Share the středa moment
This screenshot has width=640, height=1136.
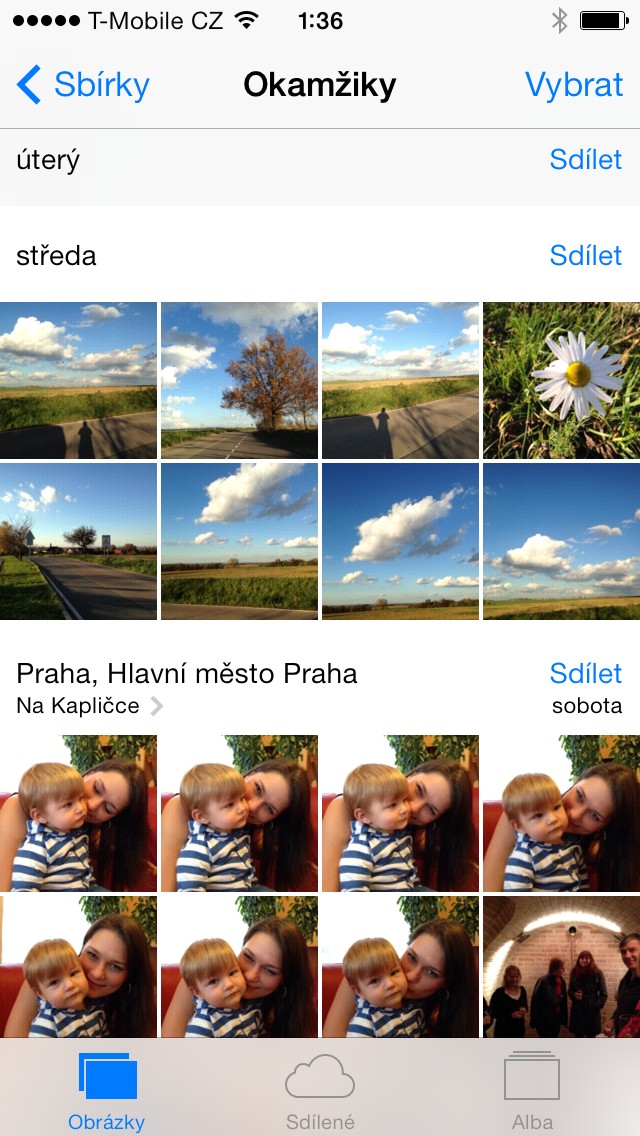[586, 255]
